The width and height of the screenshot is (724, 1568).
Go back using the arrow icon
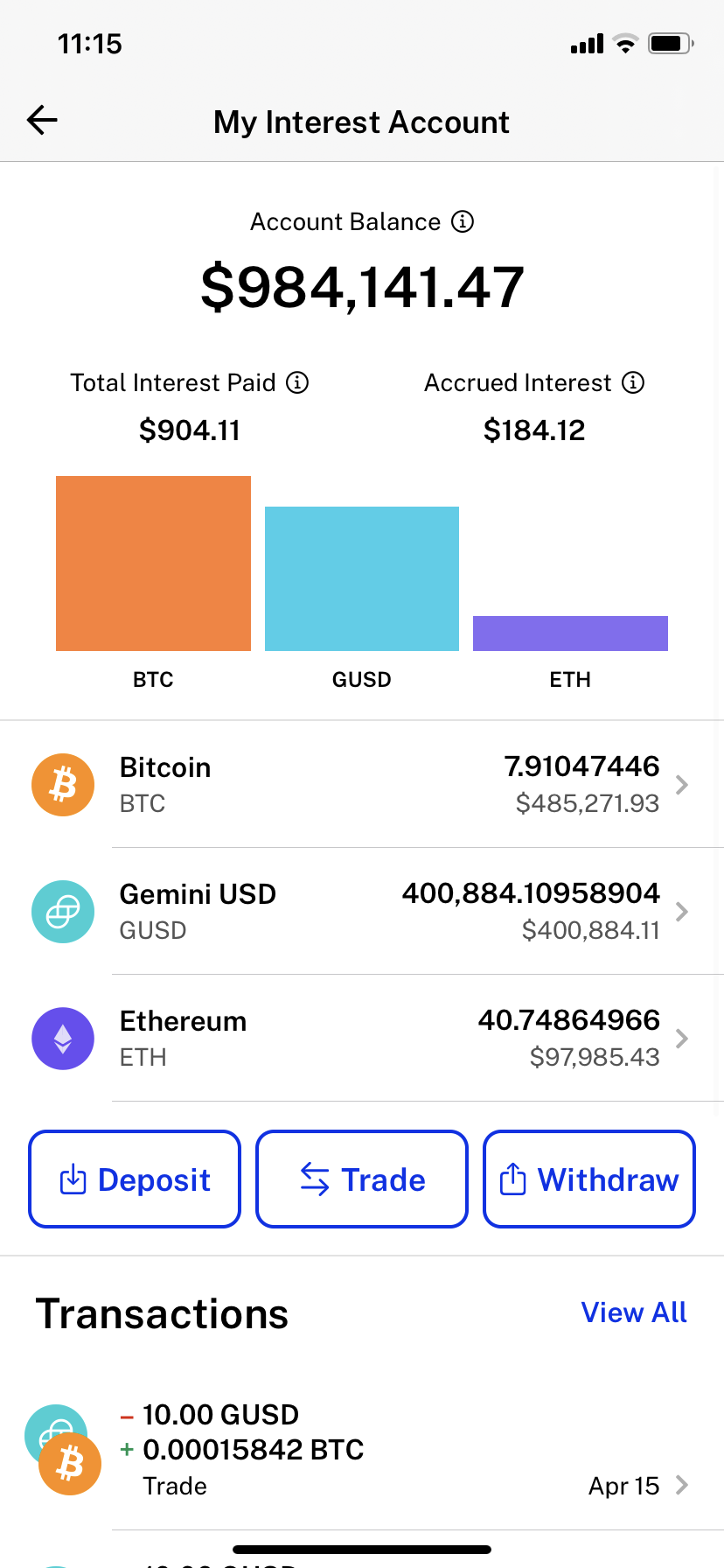[42, 120]
